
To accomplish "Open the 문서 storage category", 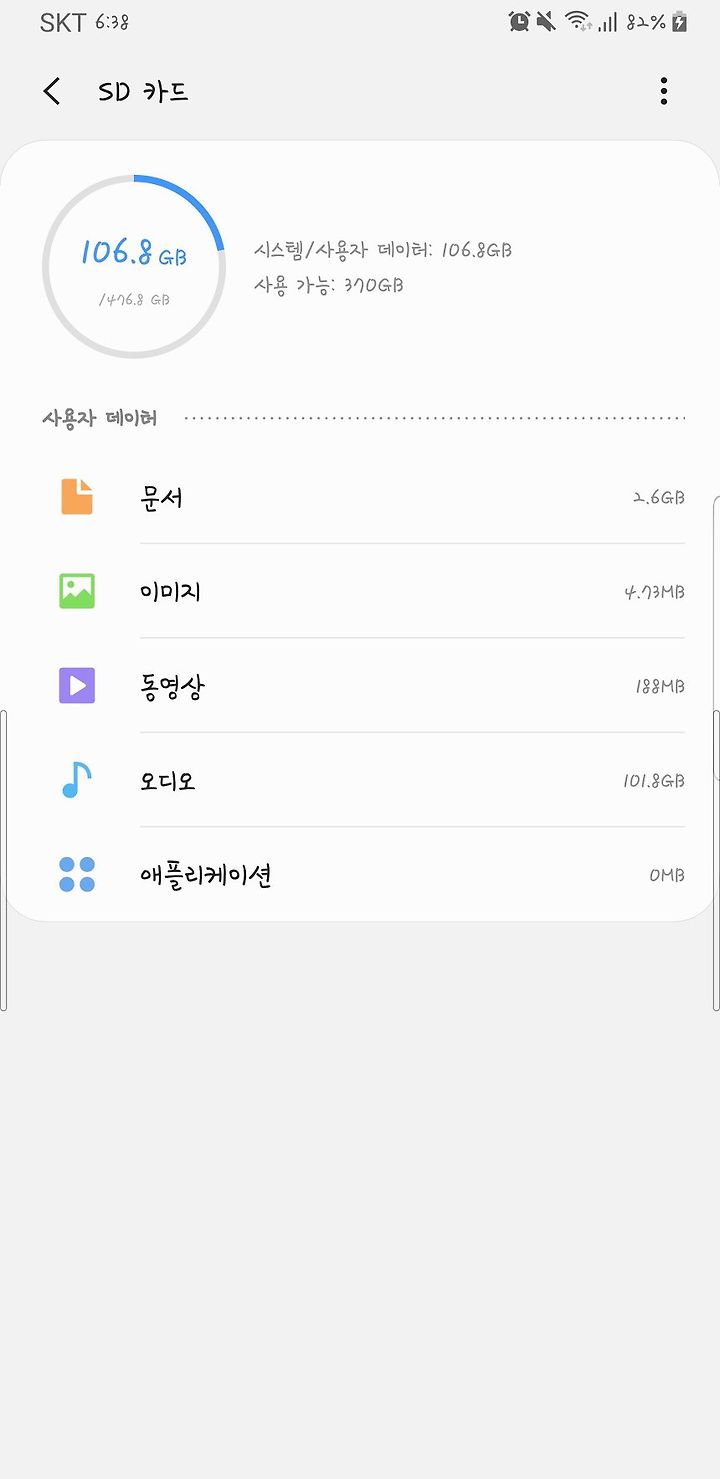I will coord(360,497).
